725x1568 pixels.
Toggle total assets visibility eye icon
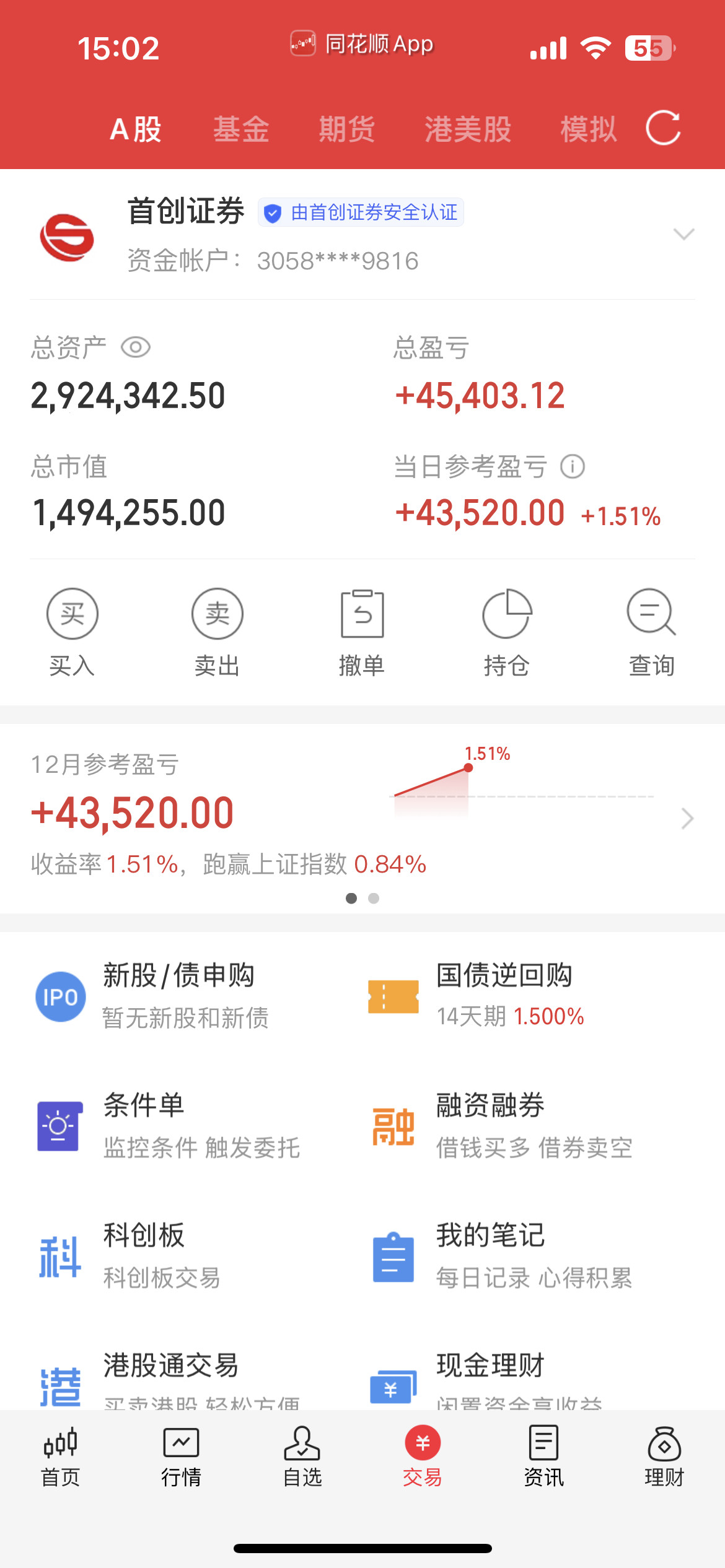pos(136,347)
